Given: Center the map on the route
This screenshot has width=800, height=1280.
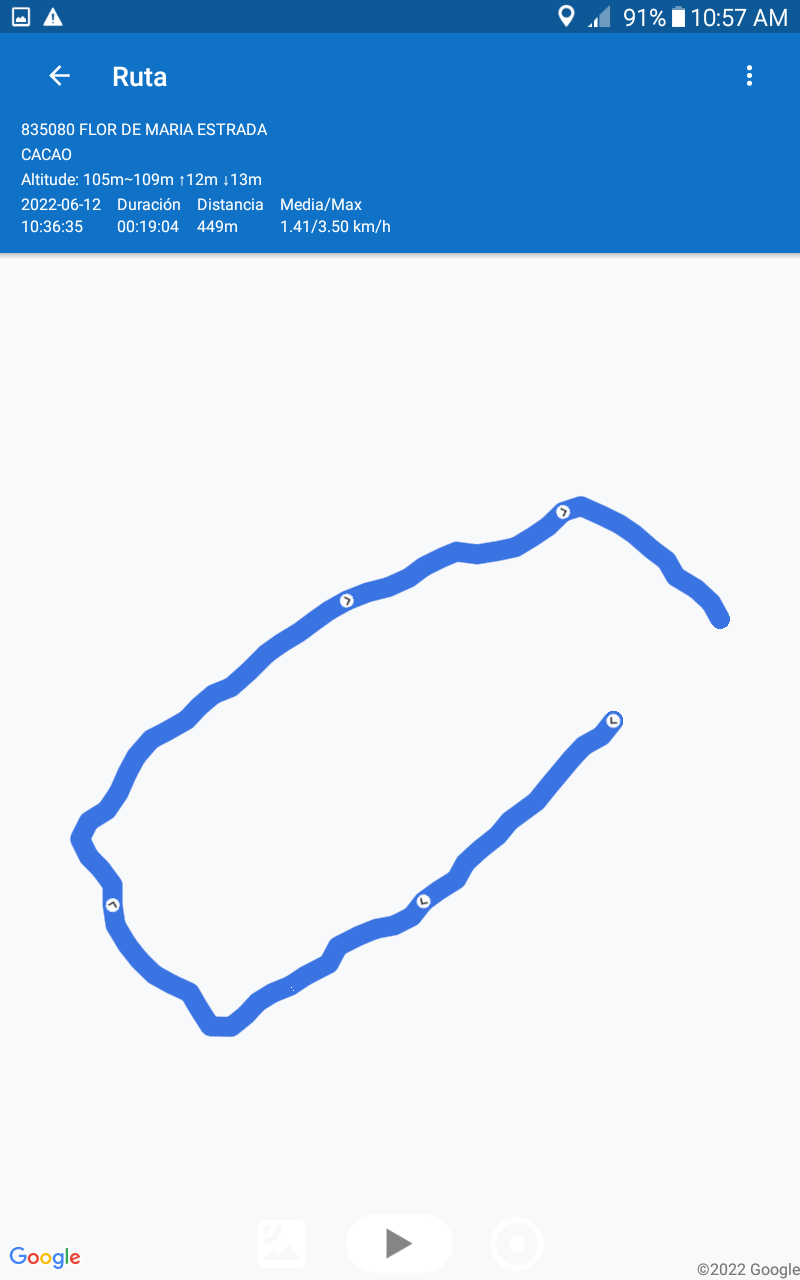Looking at the screenshot, I should tap(517, 1244).
